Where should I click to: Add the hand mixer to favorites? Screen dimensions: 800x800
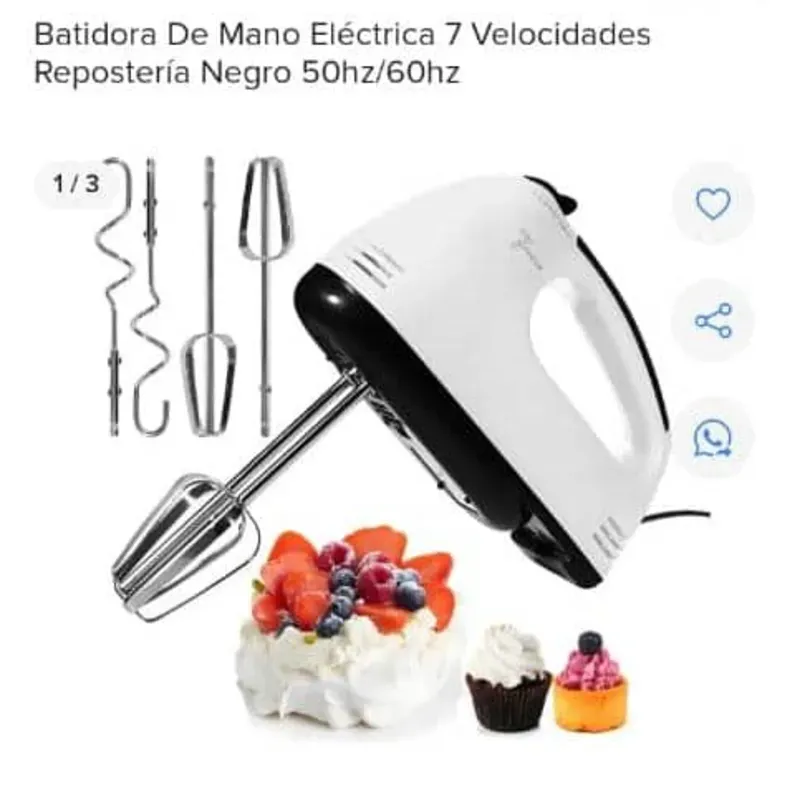tap(713, 204)
